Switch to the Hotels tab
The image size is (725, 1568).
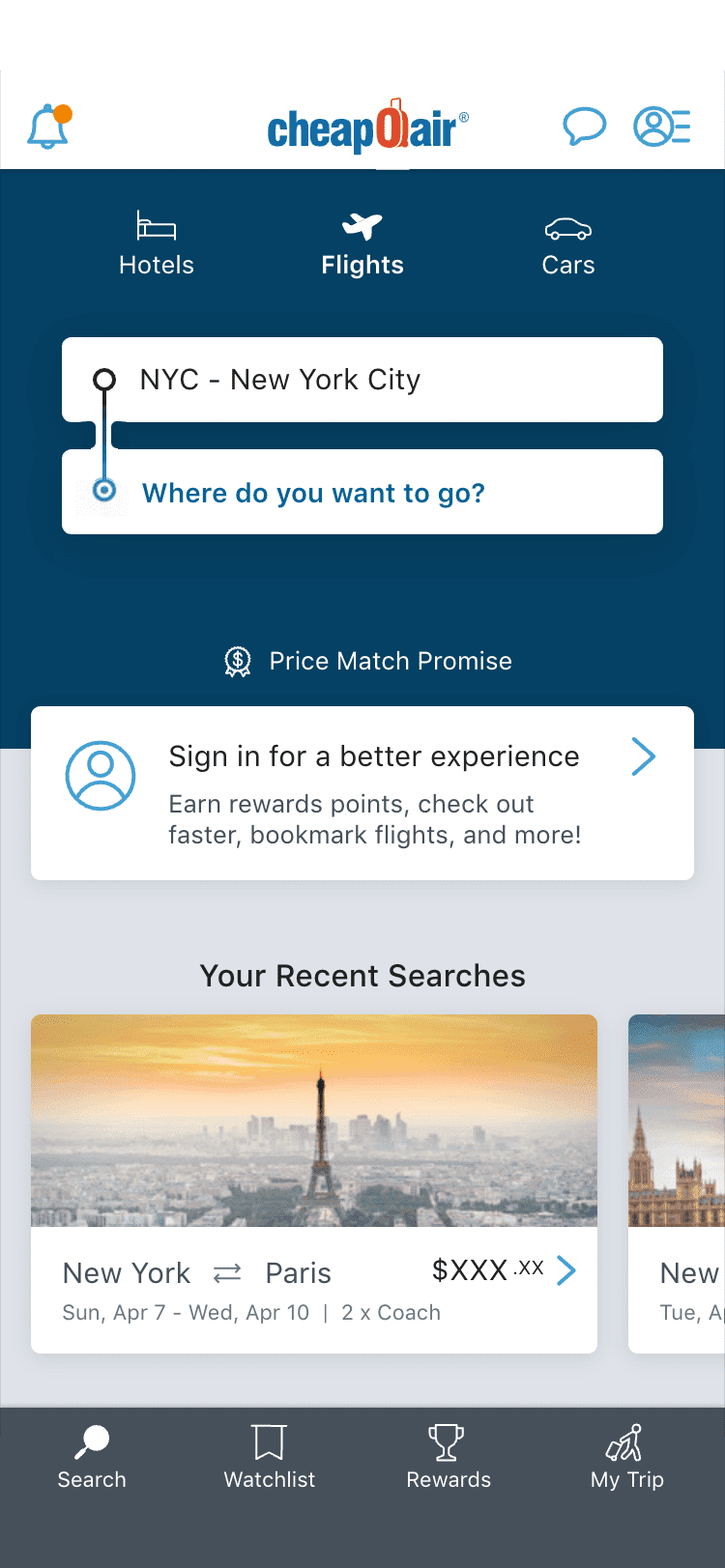coord(157,245)
